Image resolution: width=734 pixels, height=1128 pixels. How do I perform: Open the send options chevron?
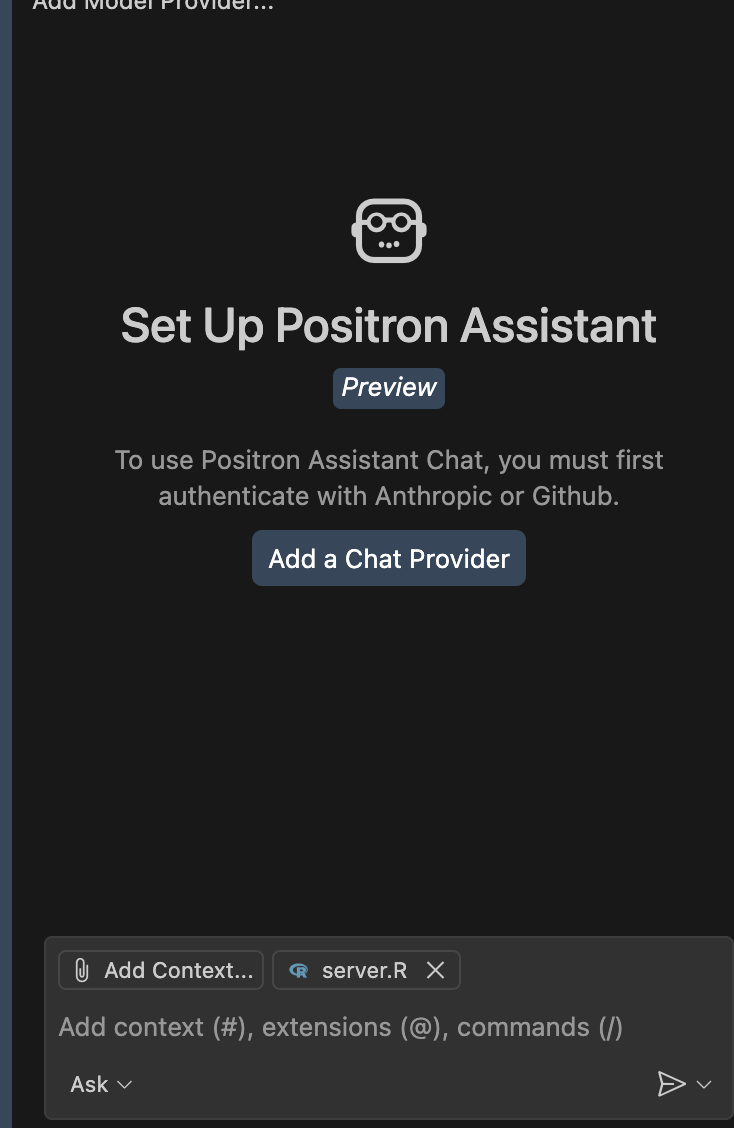pyautogui.click(x=704, y=1084)
